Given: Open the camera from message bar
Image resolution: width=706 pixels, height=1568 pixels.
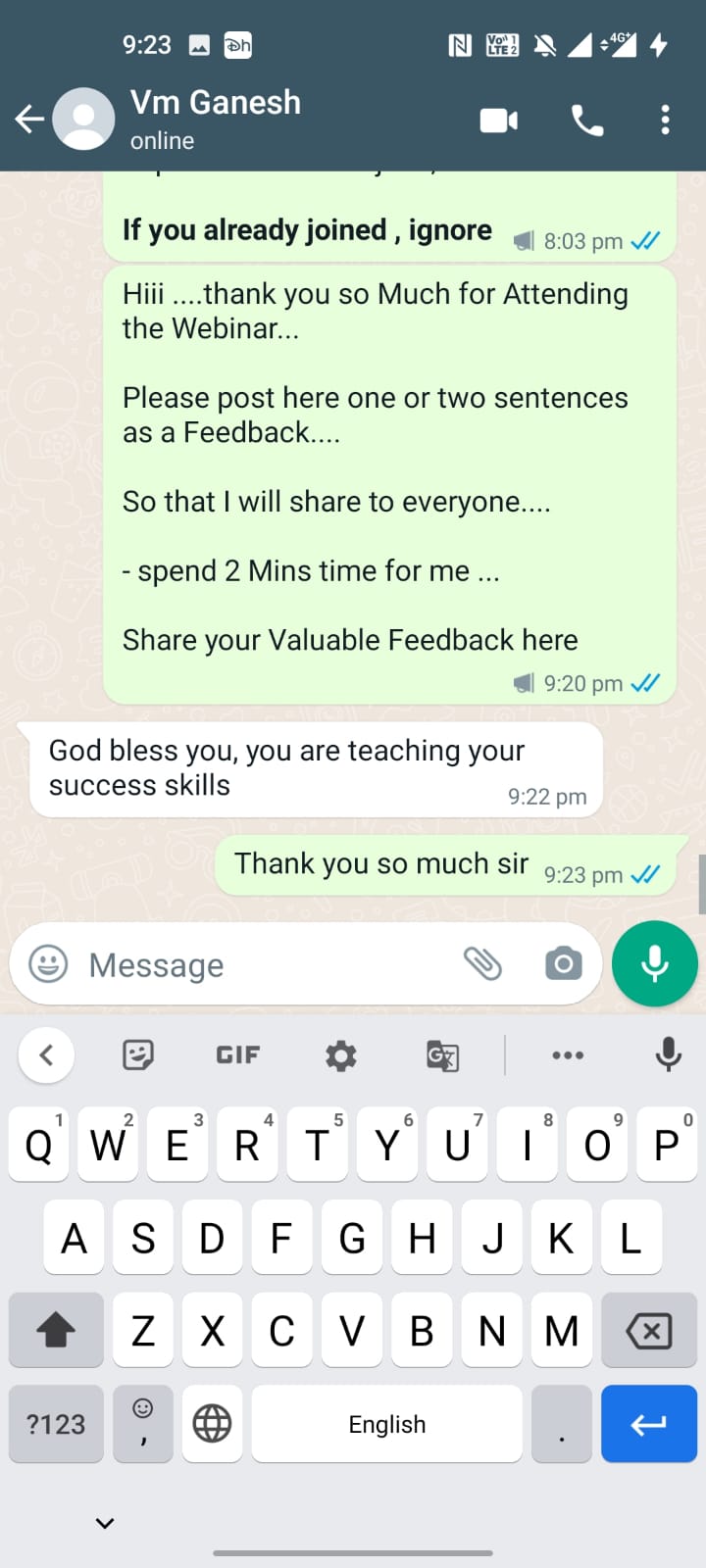Looking at the screenshot, I should (563, 964).
